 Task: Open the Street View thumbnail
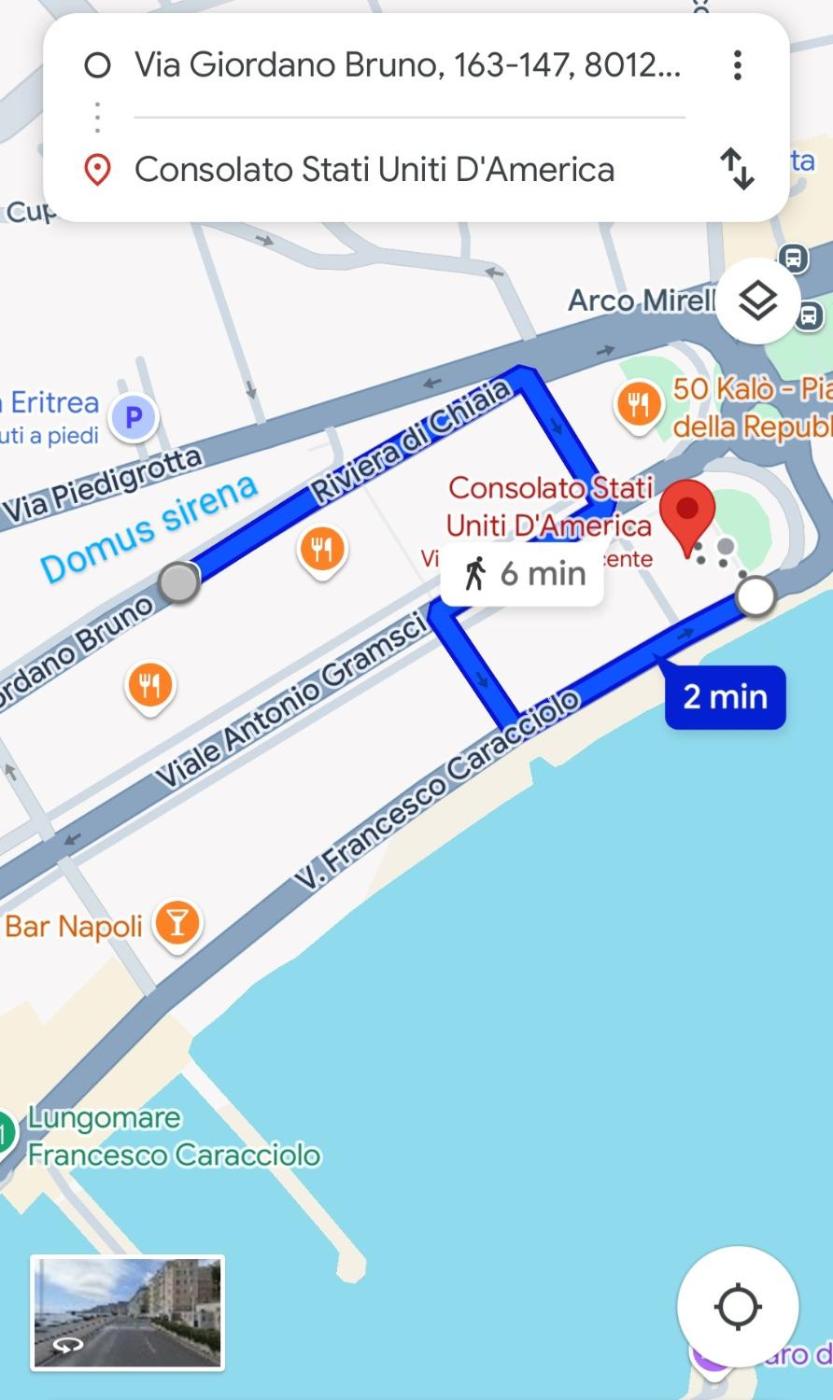pyautogui.click(x=127, y=1312)
